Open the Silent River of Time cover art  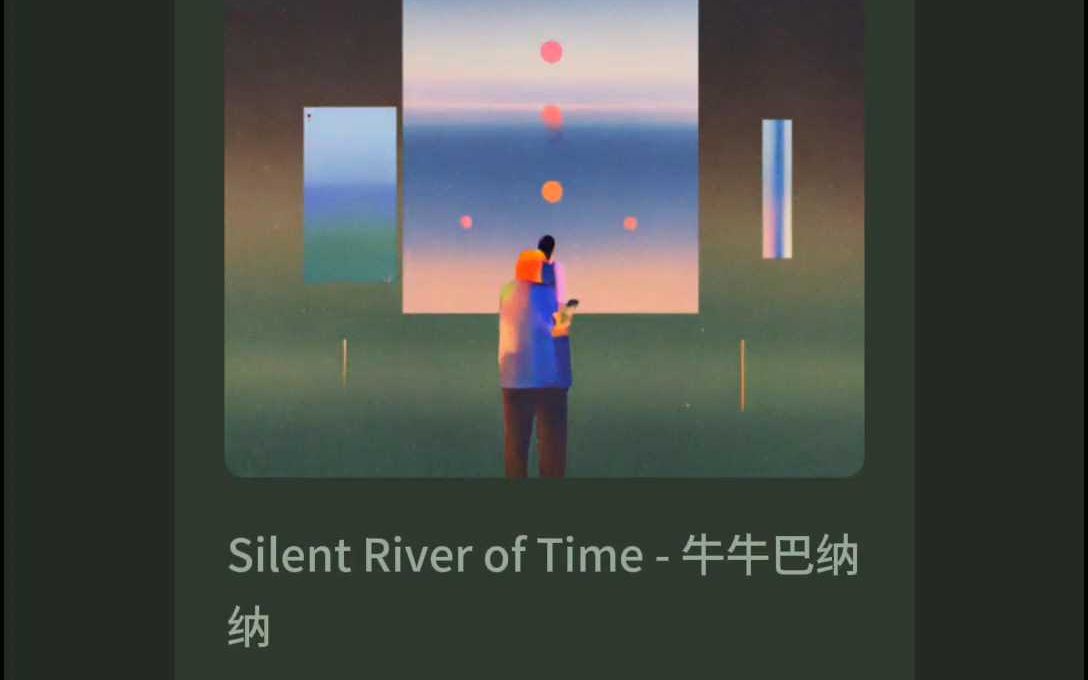(544, 240)
